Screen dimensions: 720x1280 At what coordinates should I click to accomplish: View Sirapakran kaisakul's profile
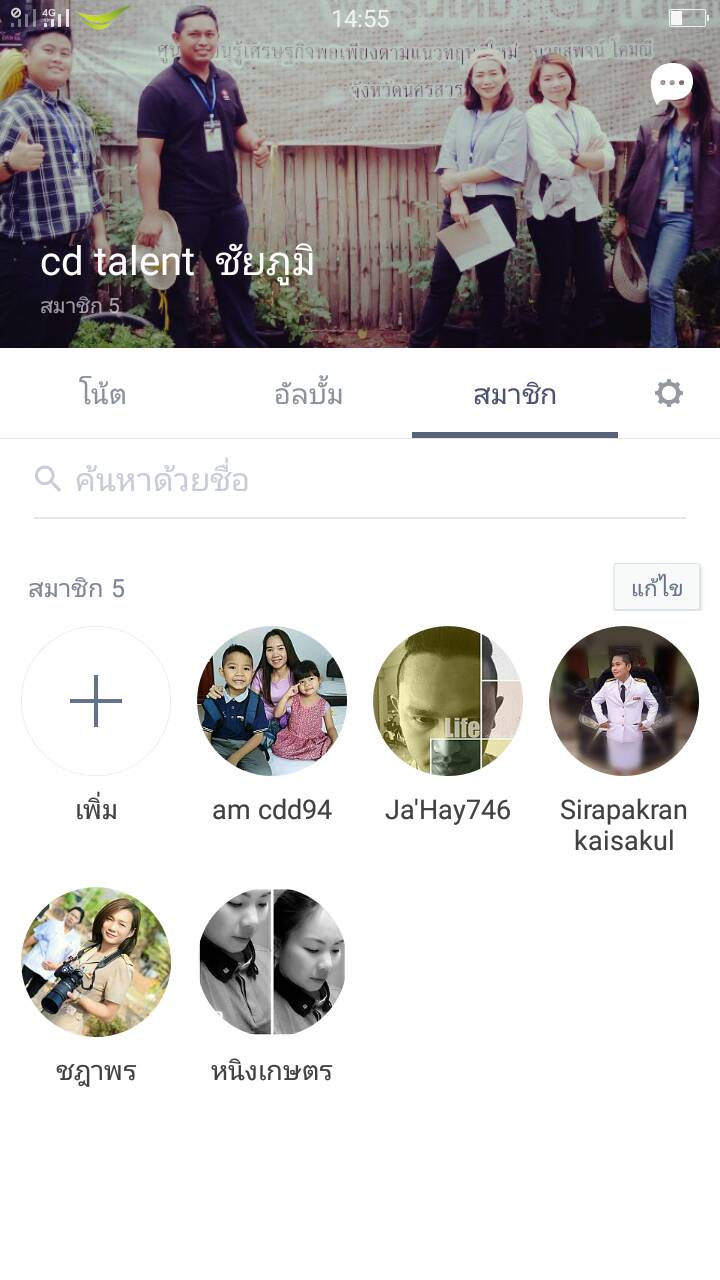point(624,701)
